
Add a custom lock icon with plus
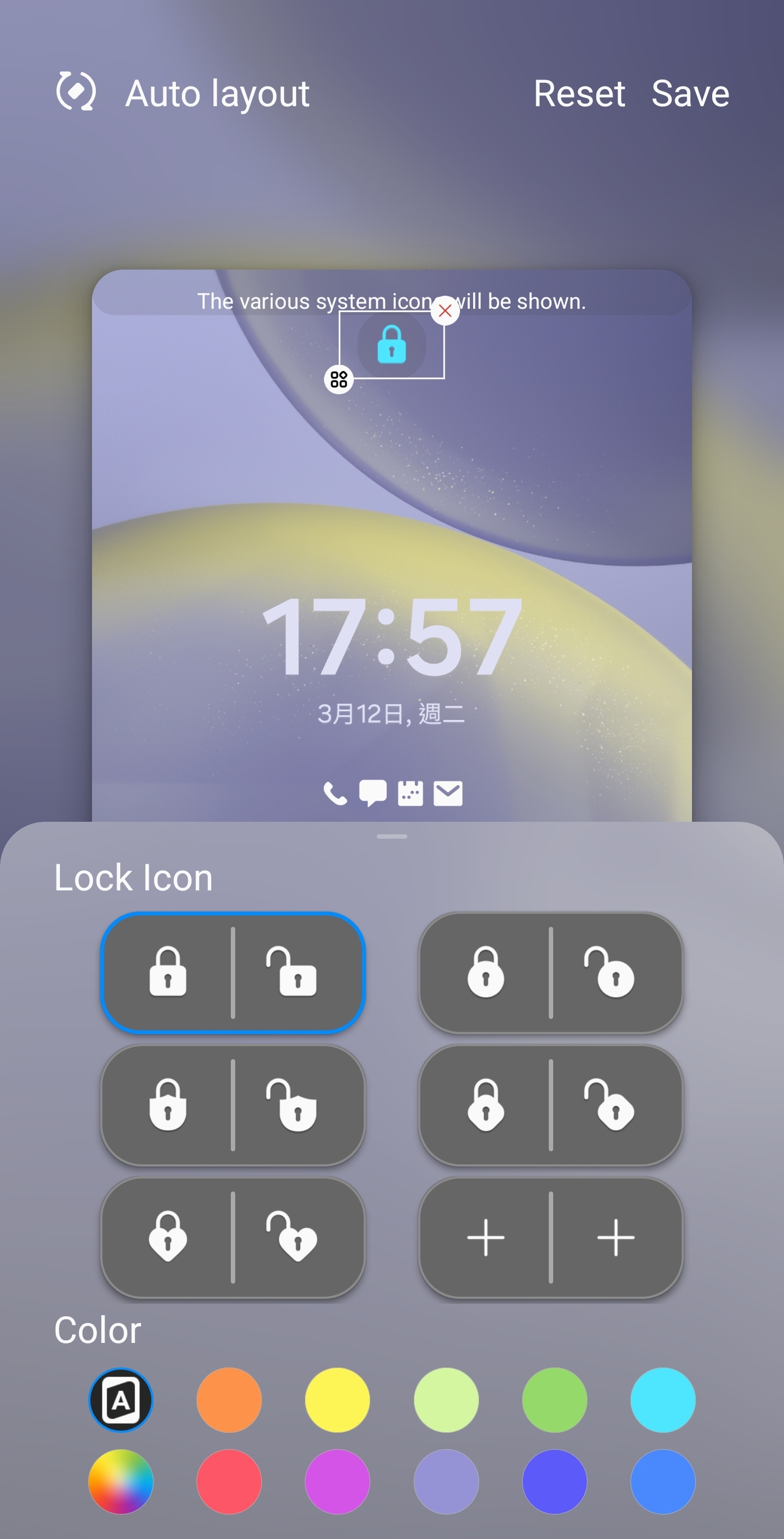[550, 1237]
